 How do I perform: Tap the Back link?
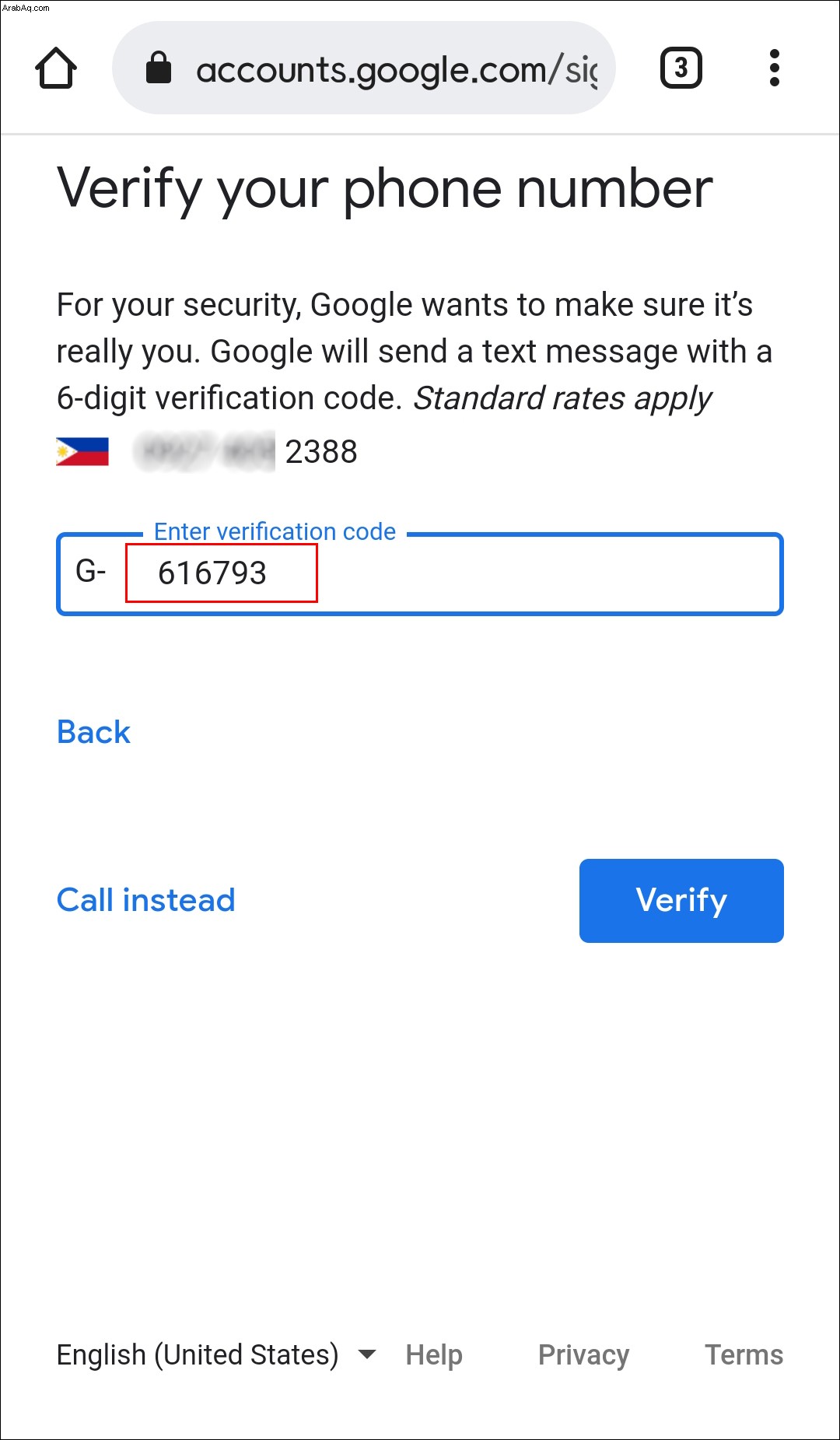point(93,732)
